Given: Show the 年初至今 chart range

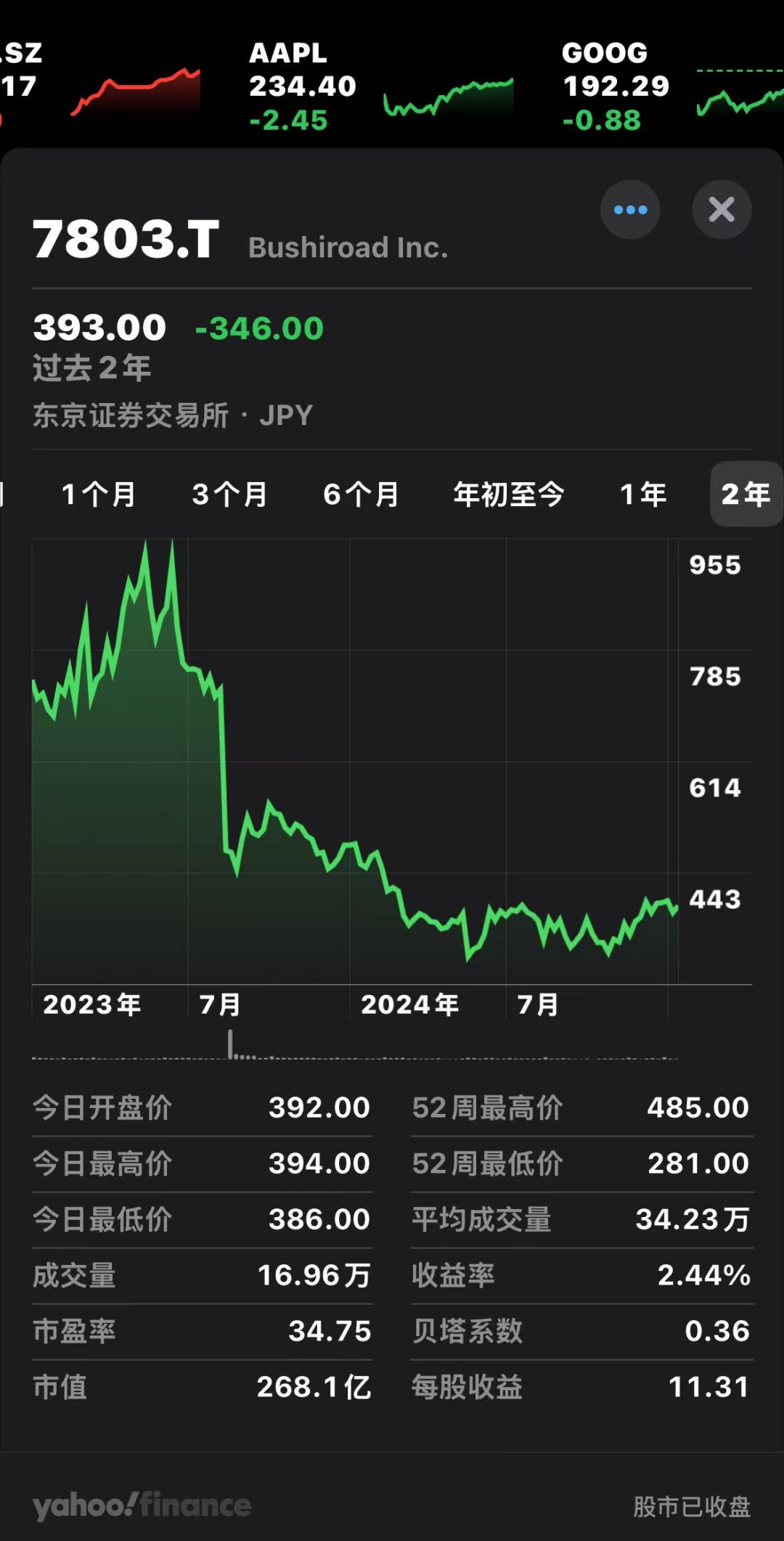Looking at the screenshot, I should (508, 495).
